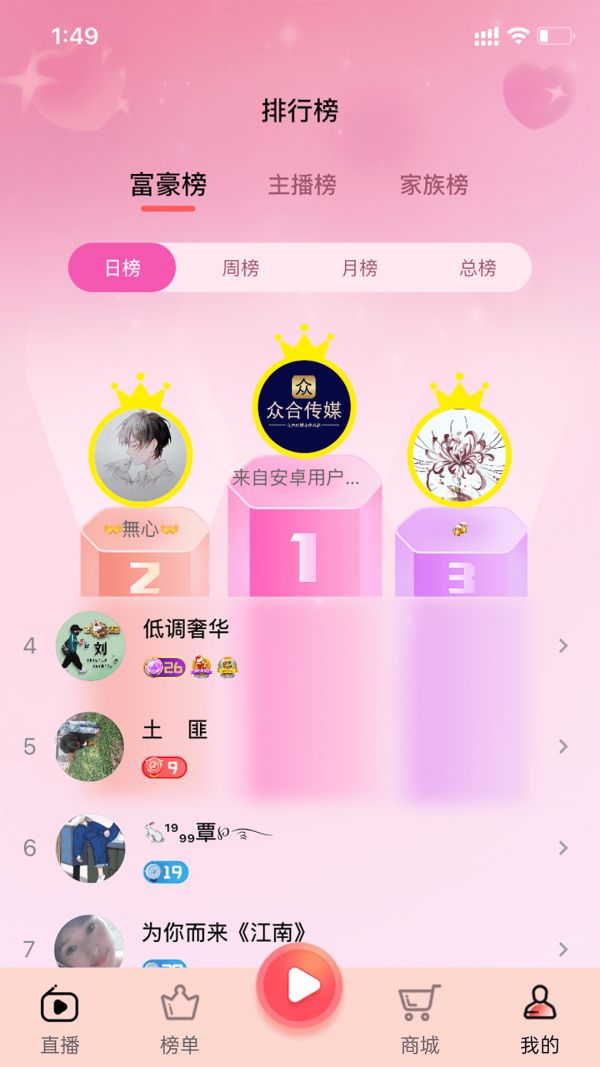The width and height of the screenshot is (600, 1067).
Task: Select the 富豪榜 tab
Action: 168,185
